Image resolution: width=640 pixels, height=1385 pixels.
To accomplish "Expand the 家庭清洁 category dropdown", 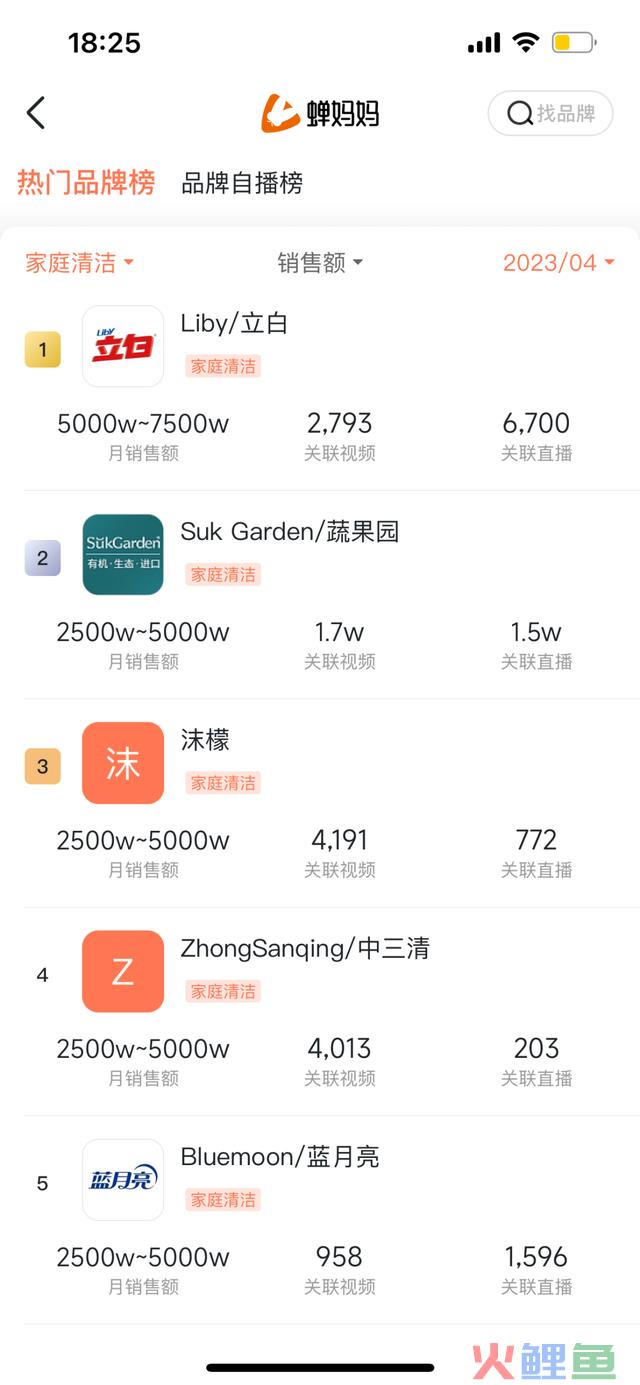I will pos(79,263).
